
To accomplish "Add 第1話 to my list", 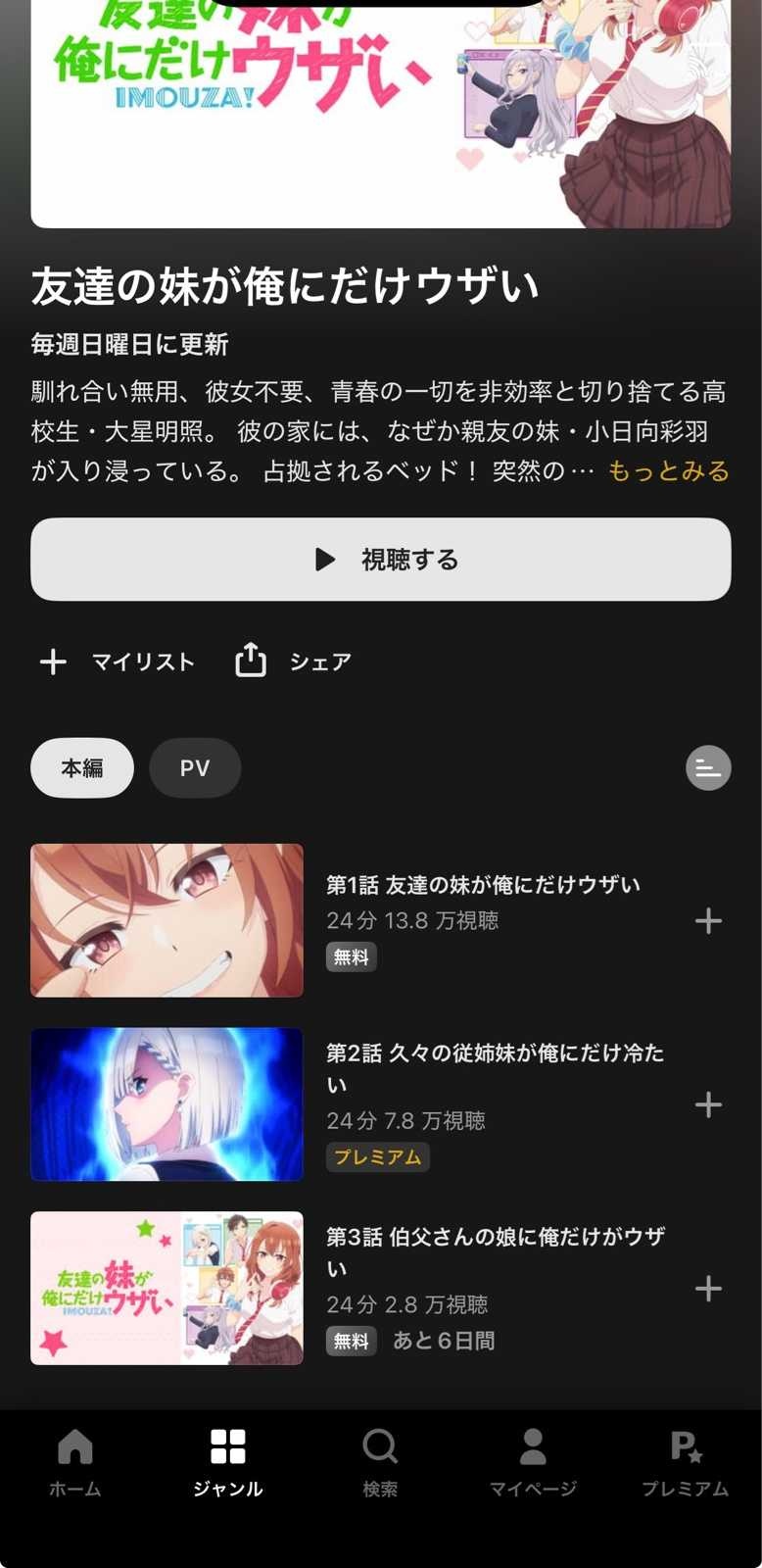I will click(708, 921).
